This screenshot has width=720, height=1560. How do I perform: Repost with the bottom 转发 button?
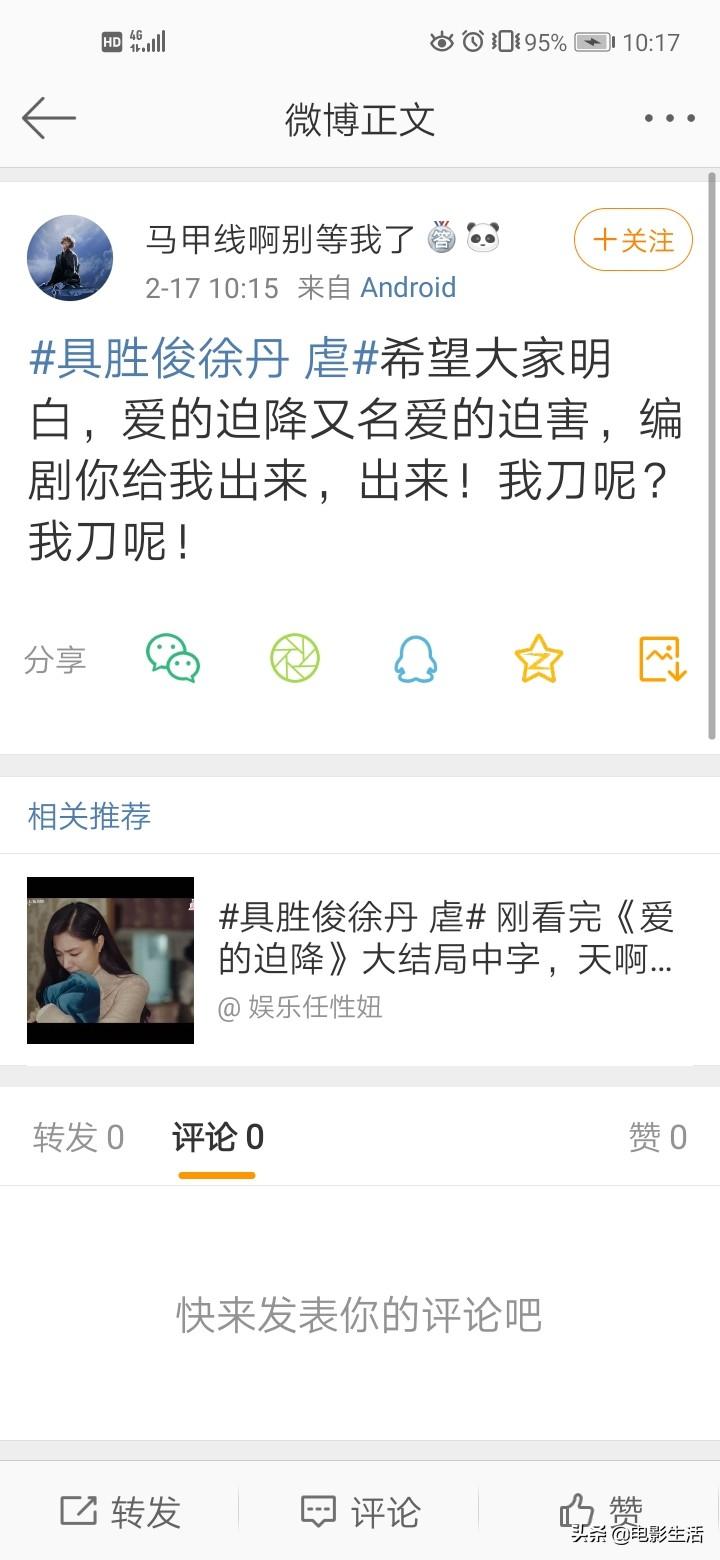120,1511
